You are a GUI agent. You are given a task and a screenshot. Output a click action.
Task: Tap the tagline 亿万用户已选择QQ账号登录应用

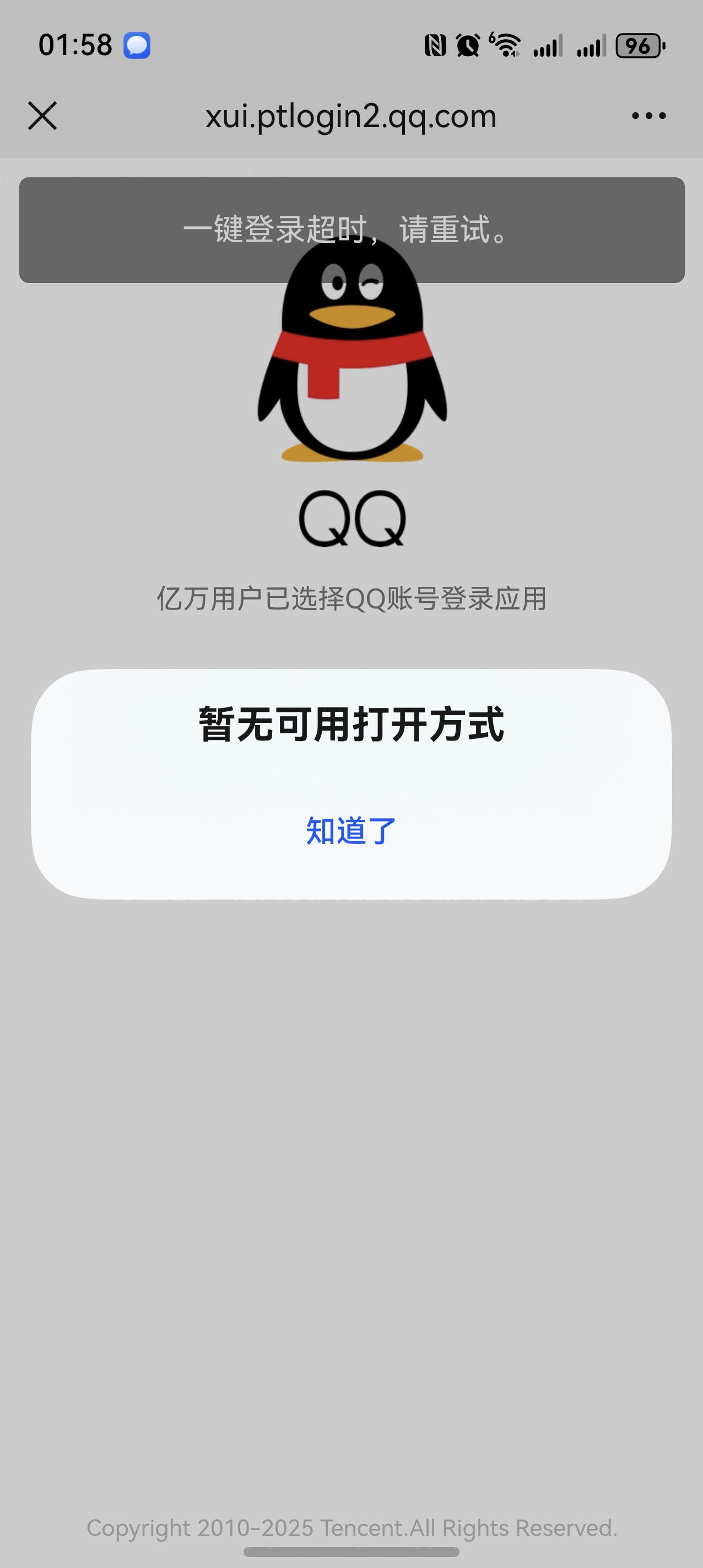point(351,598)
